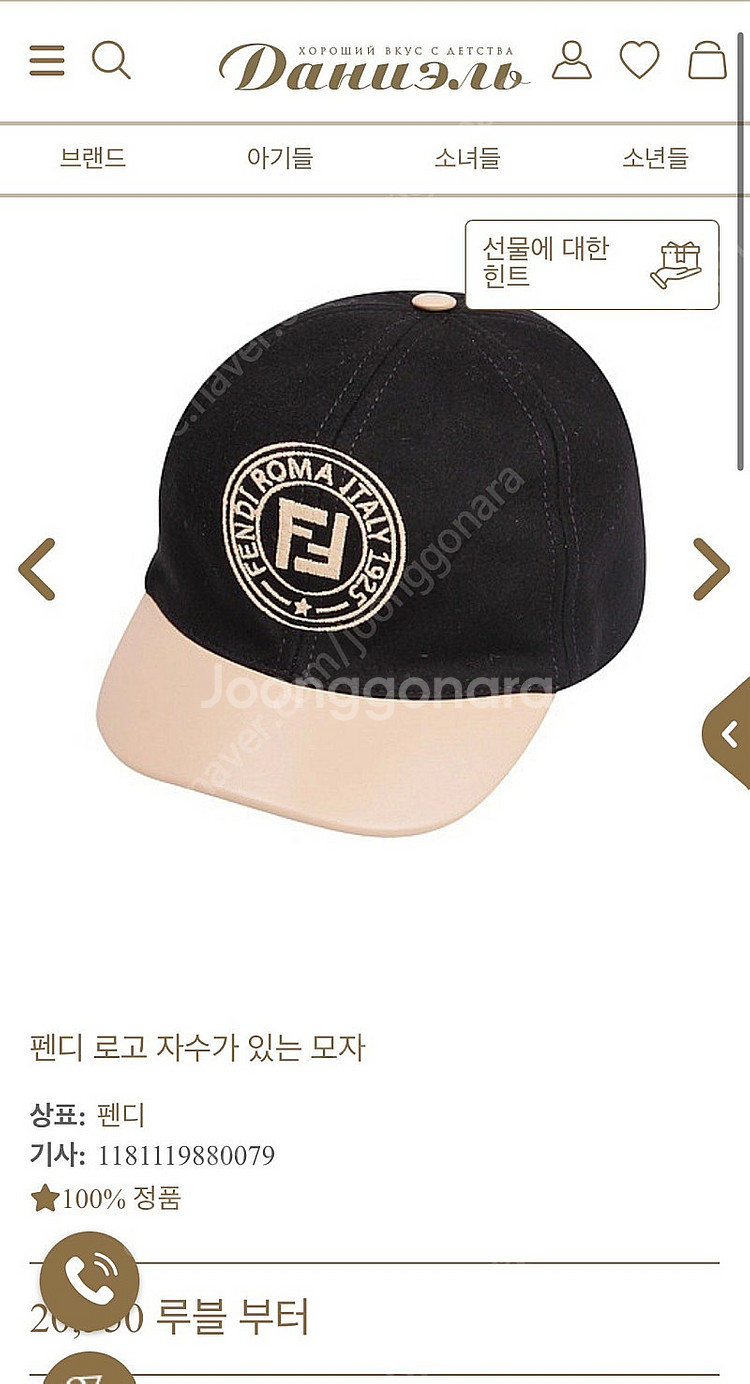Open the wishlist heart
The width and height of the screenshot is (750, 1384).
coord(639,60)
